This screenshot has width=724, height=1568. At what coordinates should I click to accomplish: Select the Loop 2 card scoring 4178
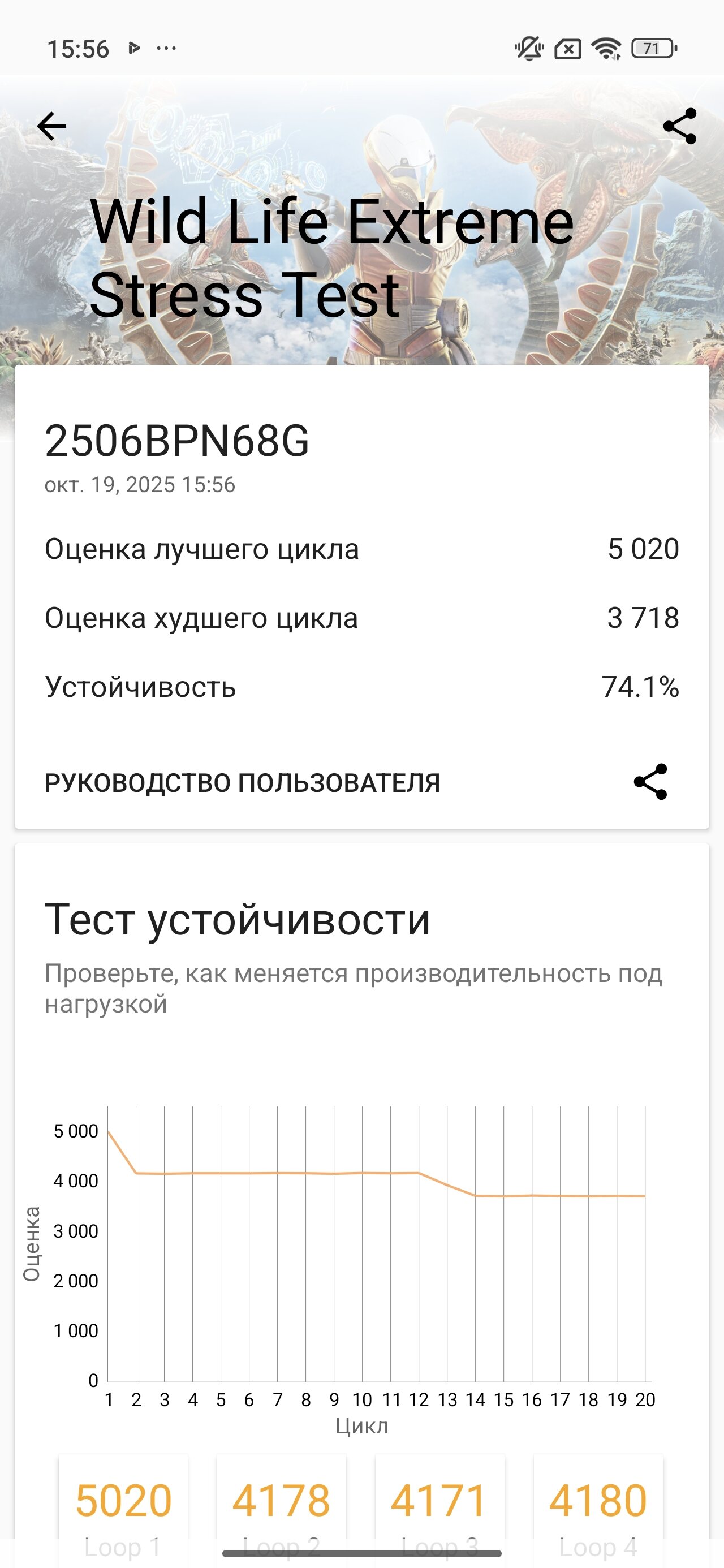pos(281,1504)
